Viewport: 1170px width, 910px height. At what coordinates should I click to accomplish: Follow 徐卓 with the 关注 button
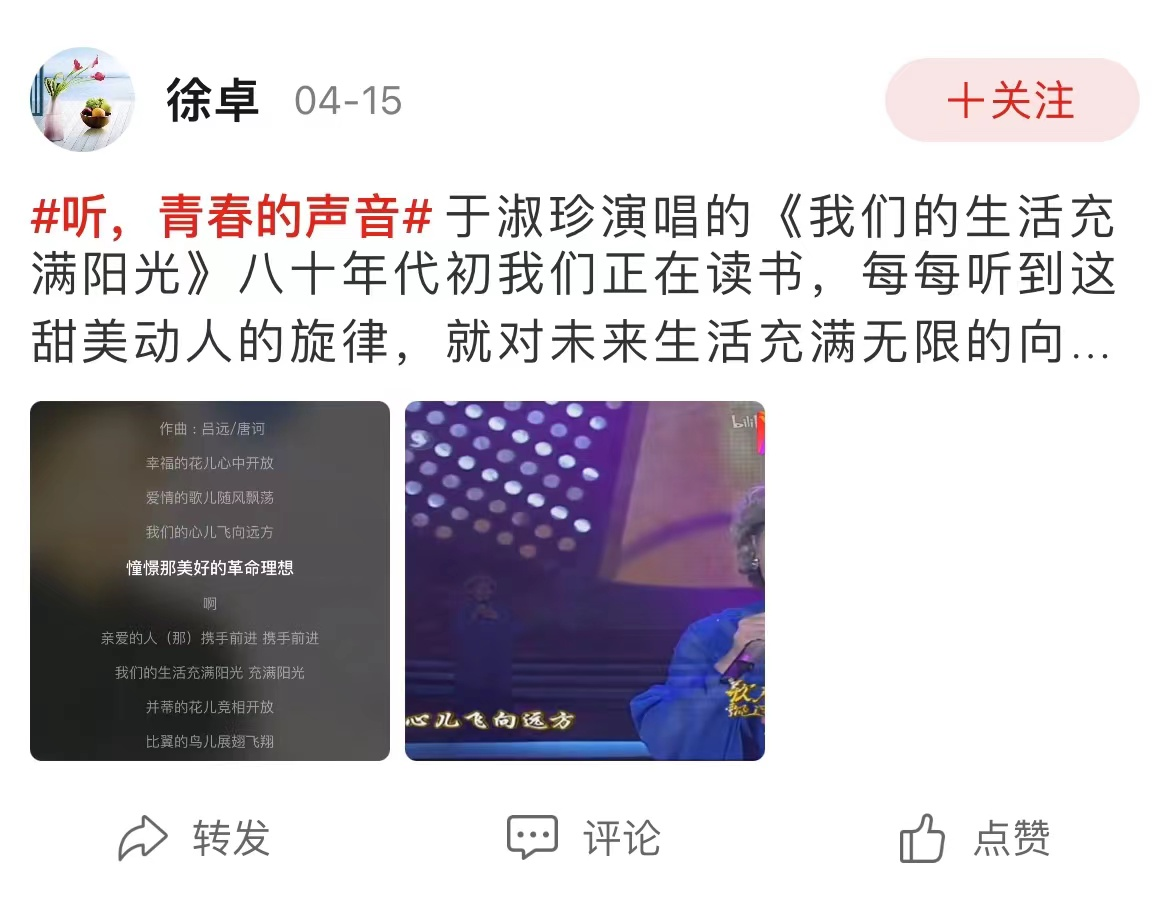click(1011, 101)
